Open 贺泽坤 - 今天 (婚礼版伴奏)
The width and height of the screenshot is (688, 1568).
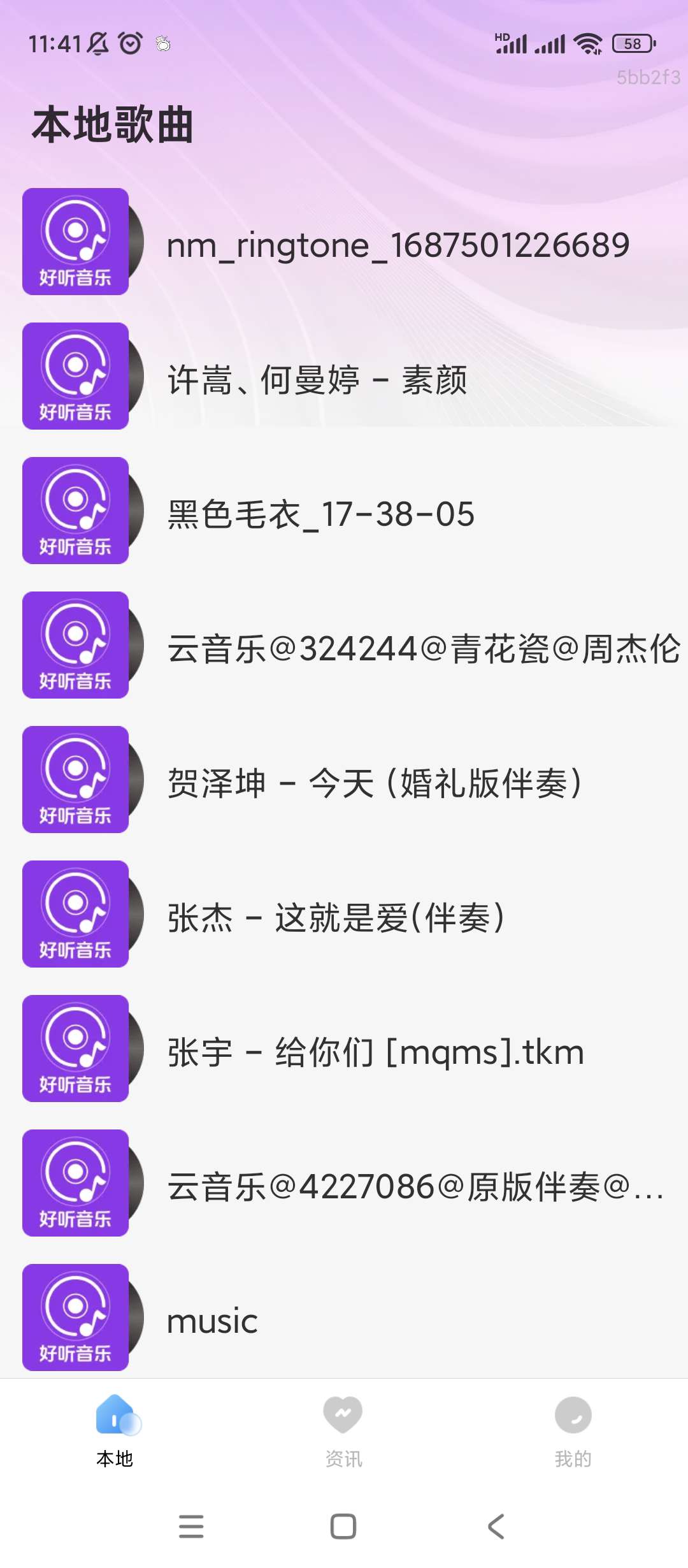[375, 783]
